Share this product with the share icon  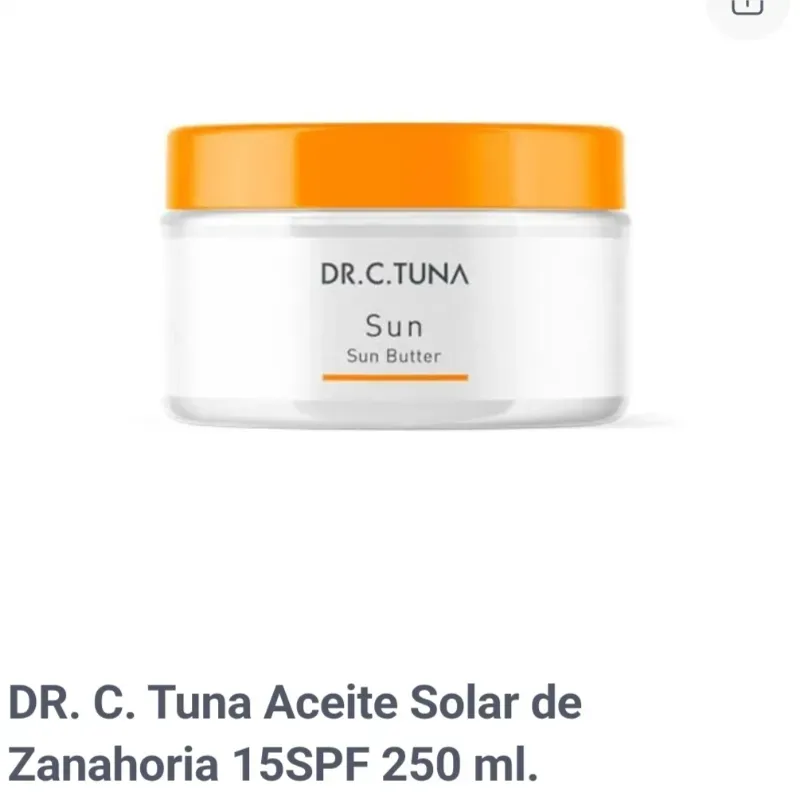(x=747, y=6)
